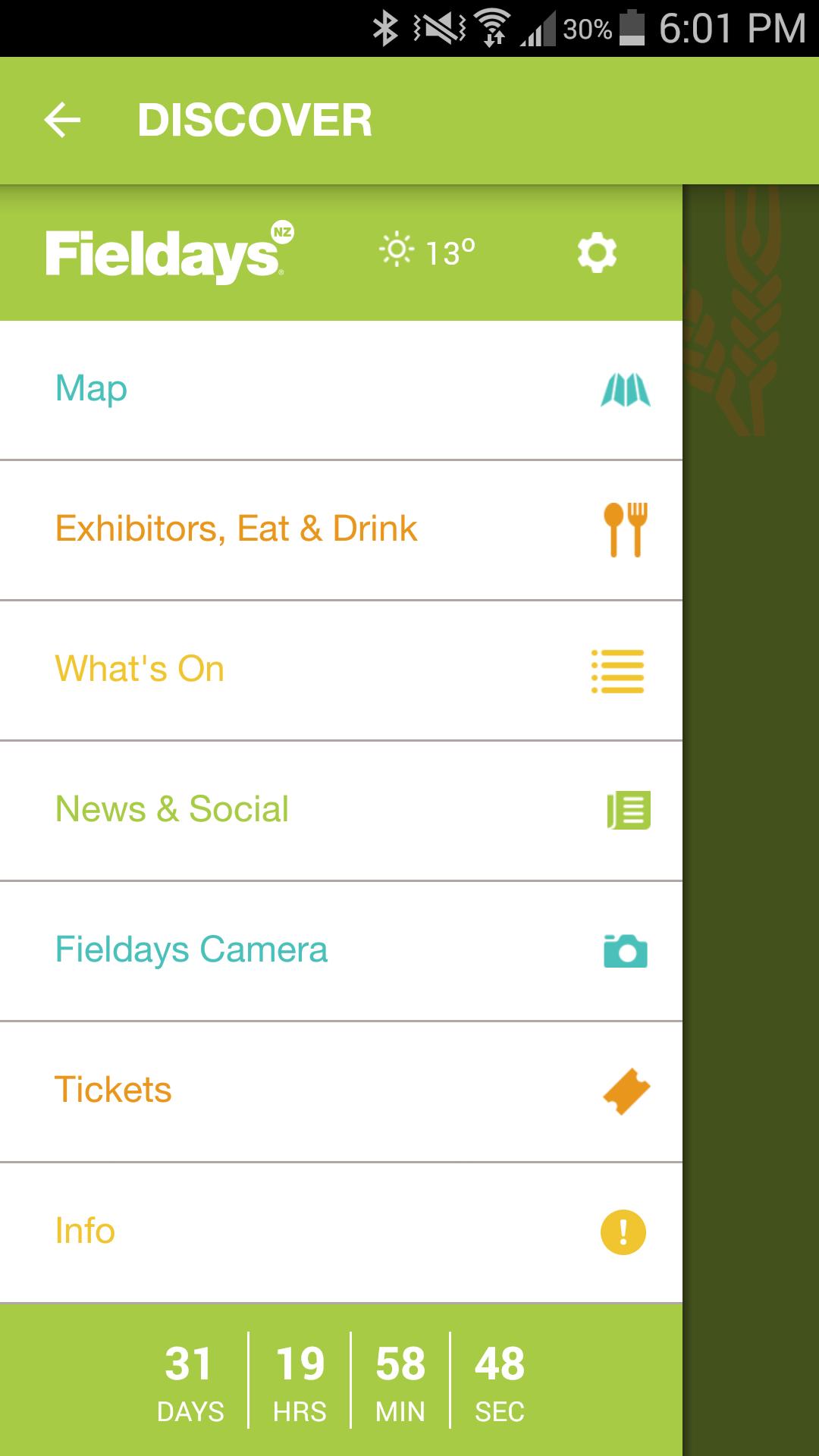Tap the countdown timer bar
819x1456 pixels.
341,1380
